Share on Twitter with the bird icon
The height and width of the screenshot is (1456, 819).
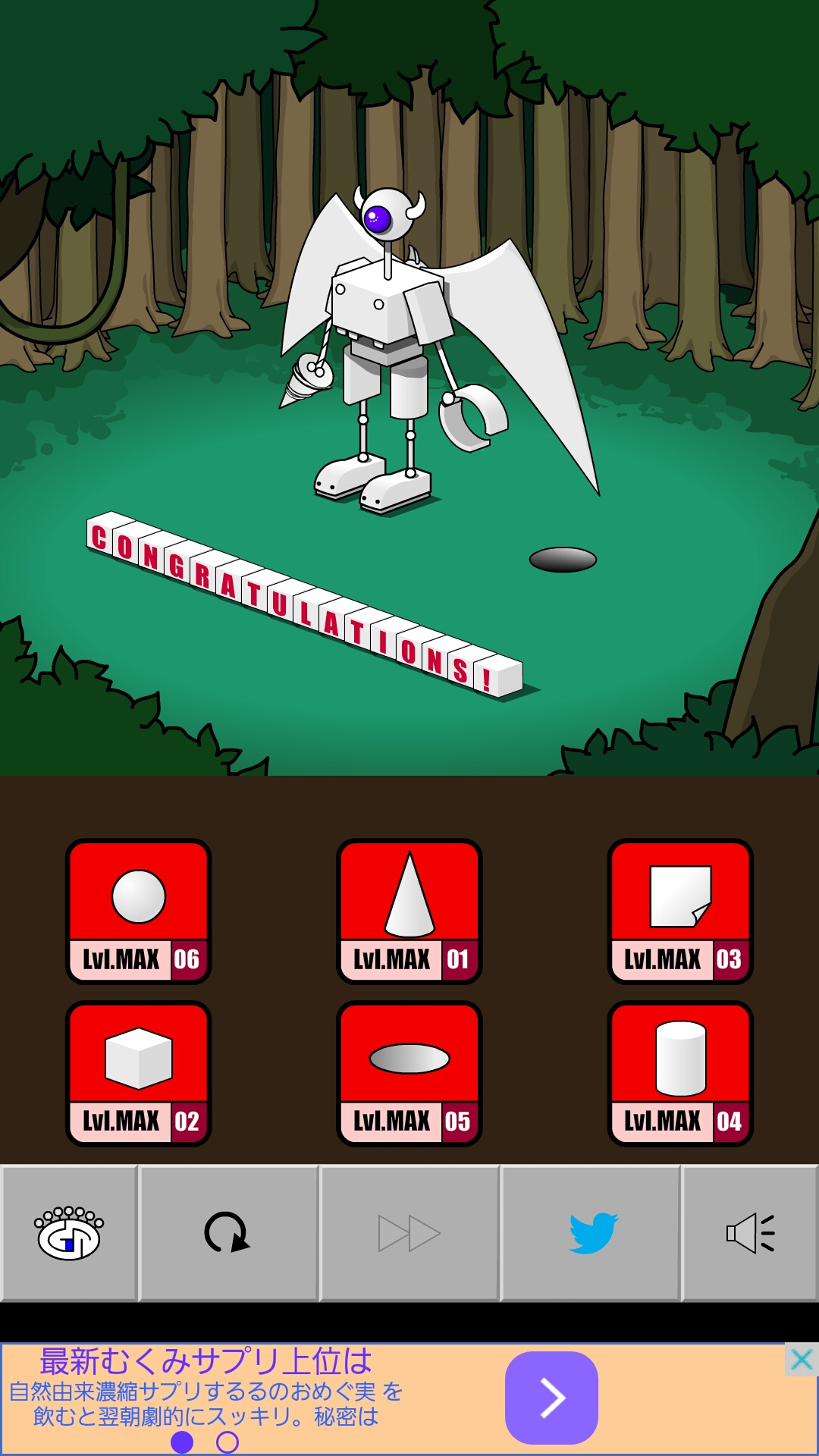[591, 1233]
